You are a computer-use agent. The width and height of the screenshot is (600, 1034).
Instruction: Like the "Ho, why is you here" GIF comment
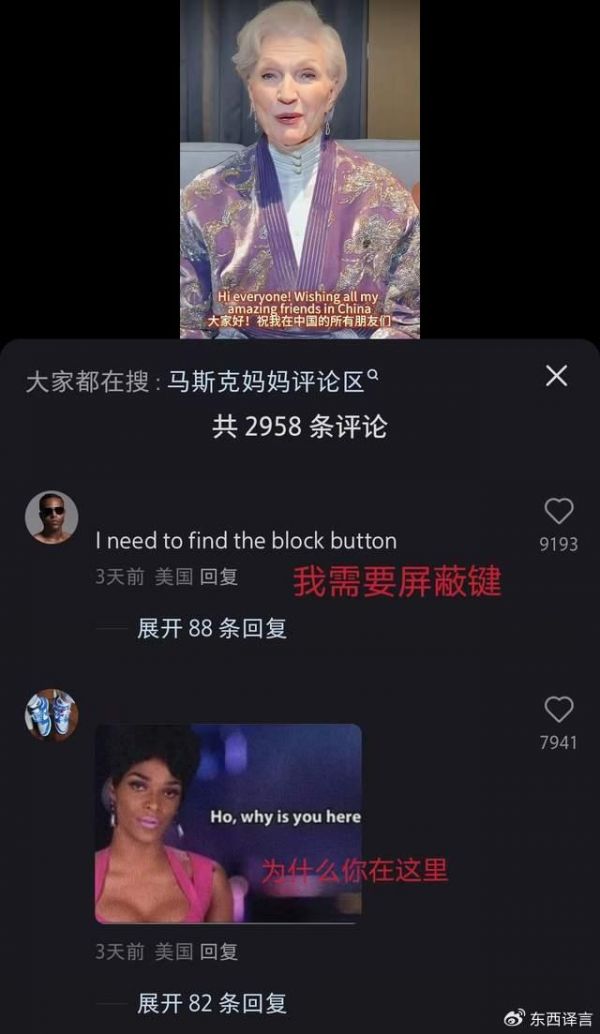pos(558,710)
